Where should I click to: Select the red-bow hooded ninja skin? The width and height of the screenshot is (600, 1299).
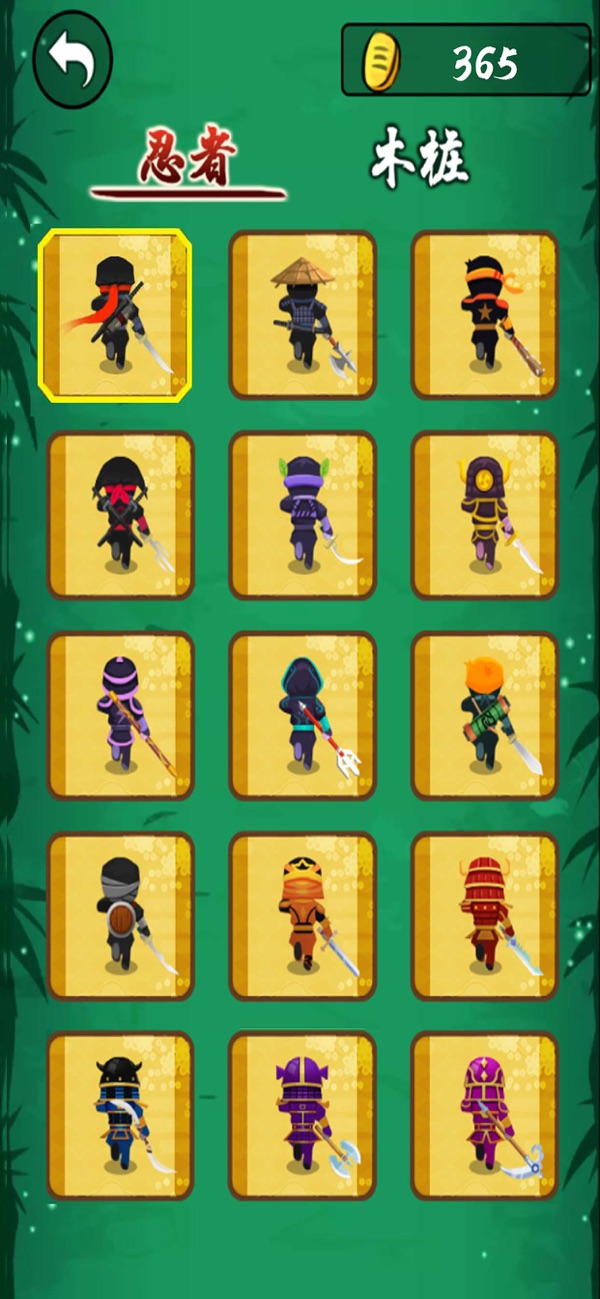(x=120, y=515)
